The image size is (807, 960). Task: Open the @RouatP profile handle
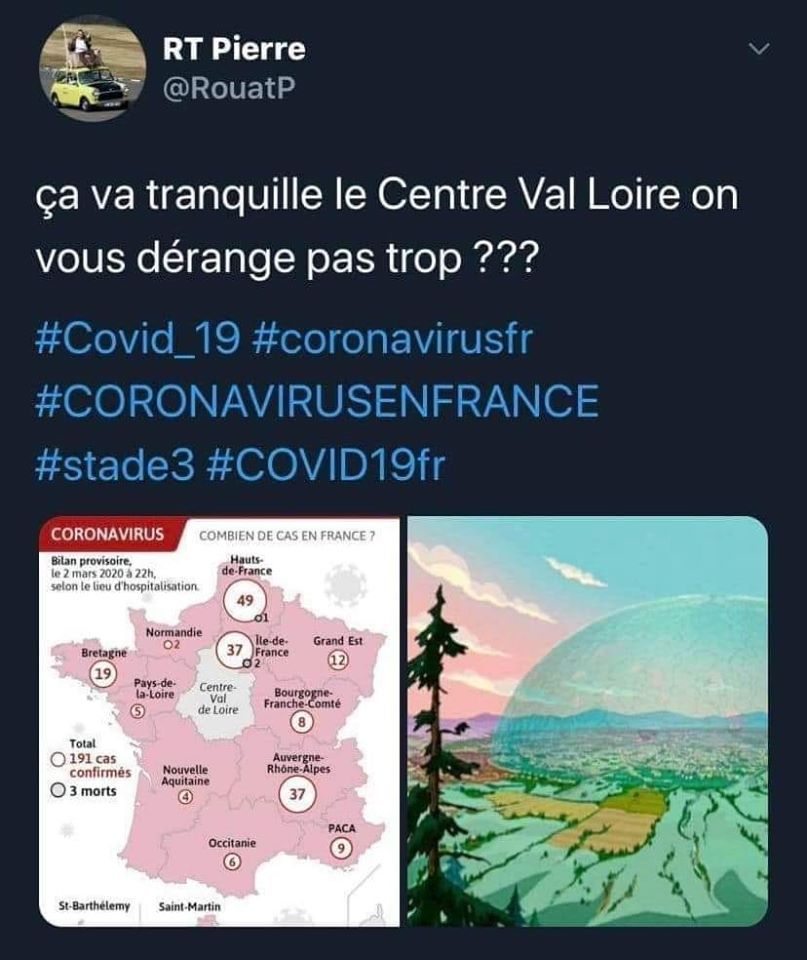coord(229,90)
